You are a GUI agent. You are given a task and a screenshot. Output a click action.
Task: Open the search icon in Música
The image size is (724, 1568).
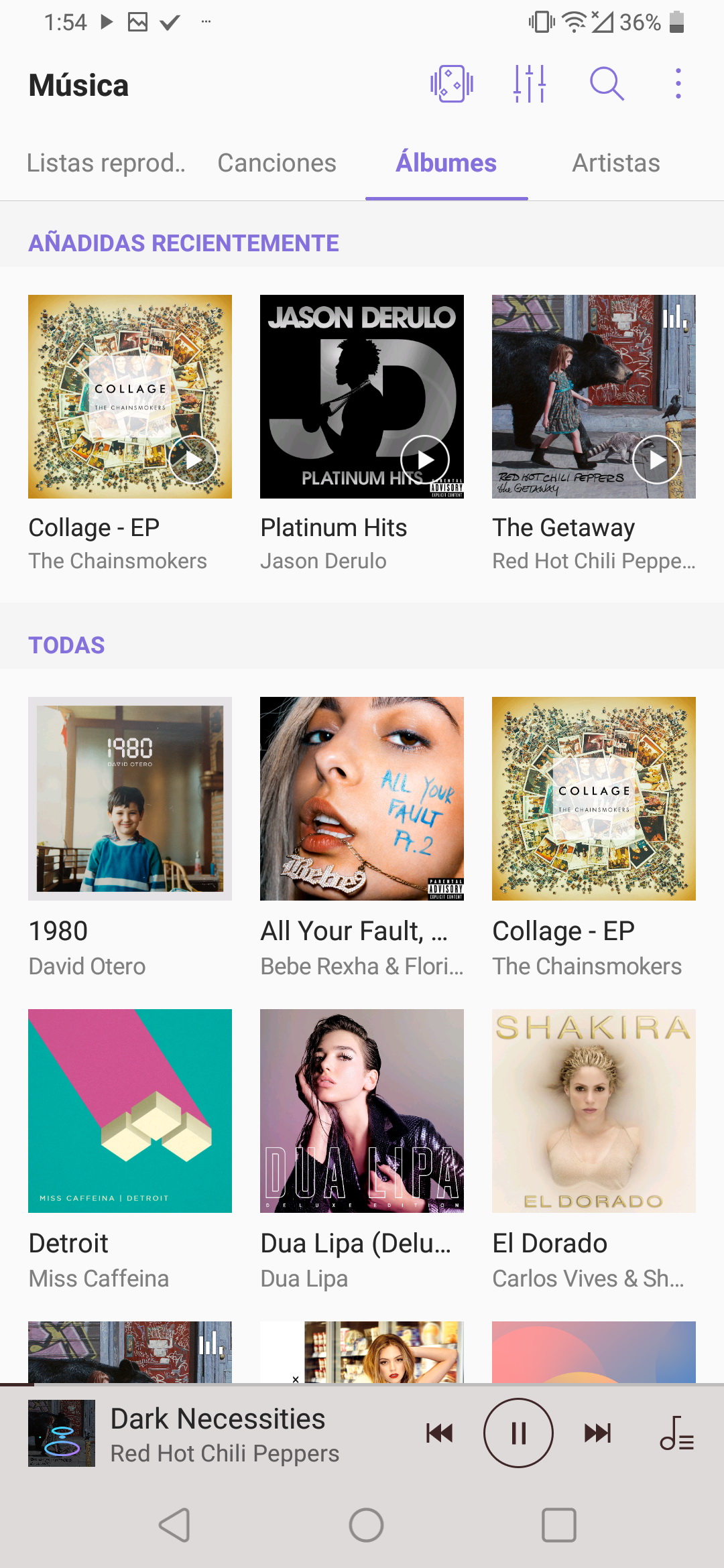(607, 84)
